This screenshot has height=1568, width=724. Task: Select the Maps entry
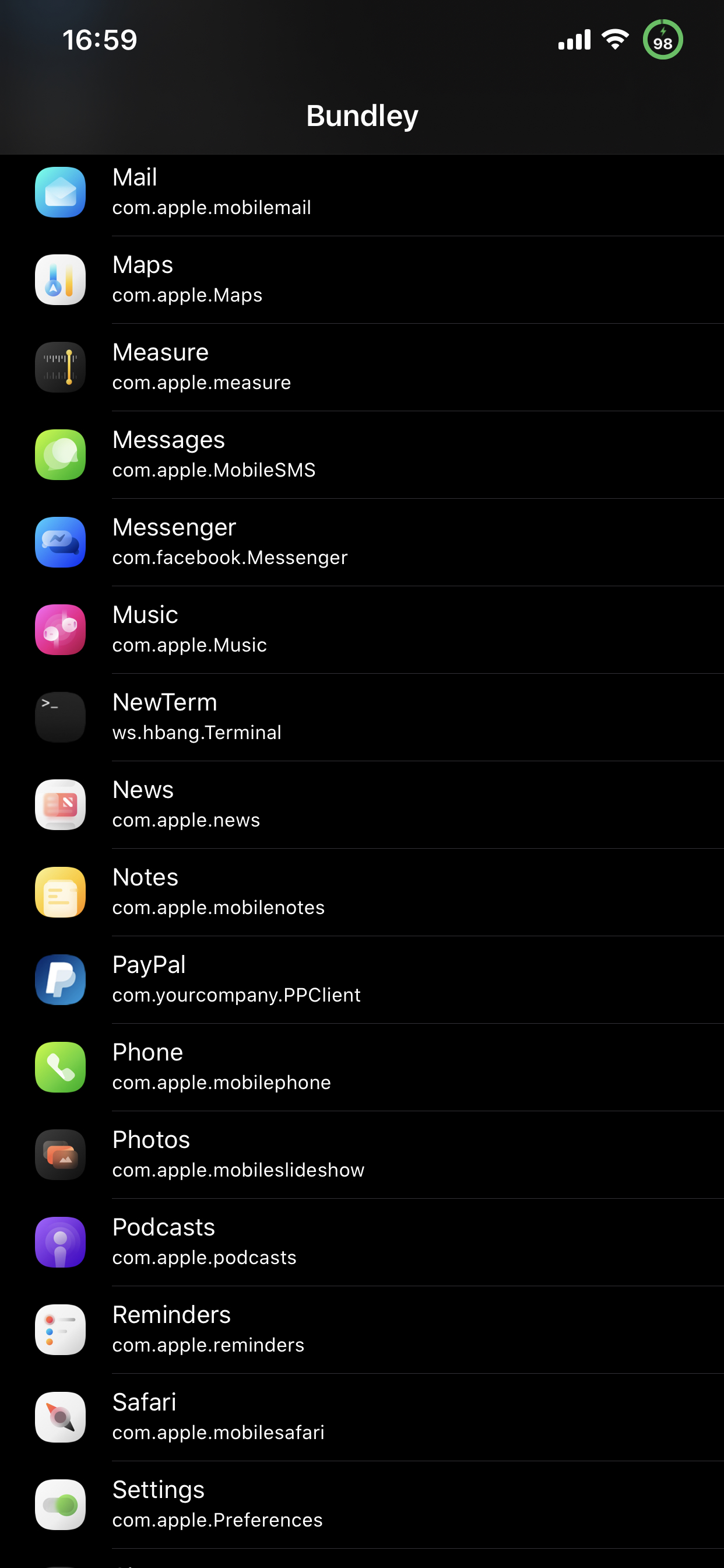[x=362, y=280]
